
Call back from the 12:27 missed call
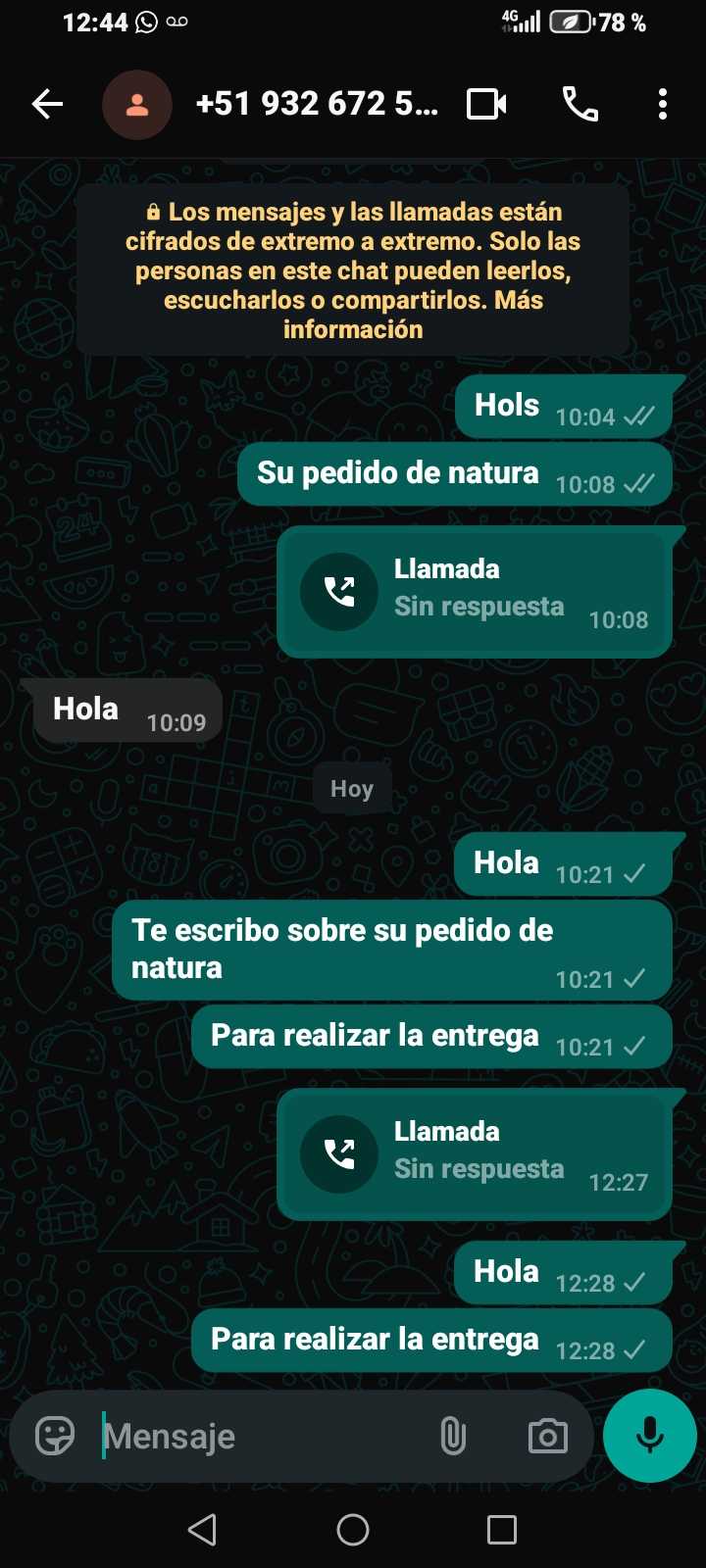[x=339, y=1154]
